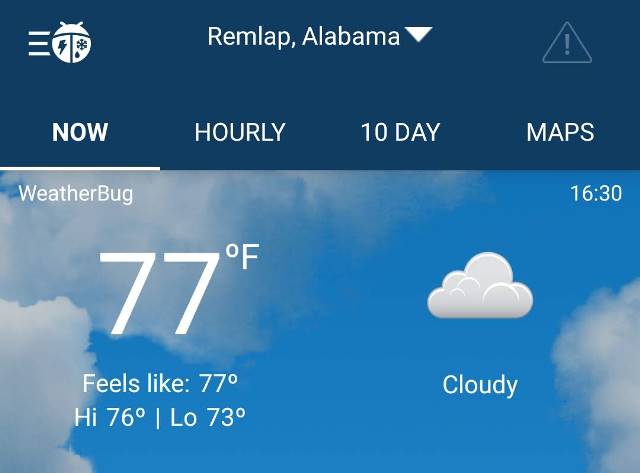Open the WeatherBug menu drawer

click(x=59, y=43)
